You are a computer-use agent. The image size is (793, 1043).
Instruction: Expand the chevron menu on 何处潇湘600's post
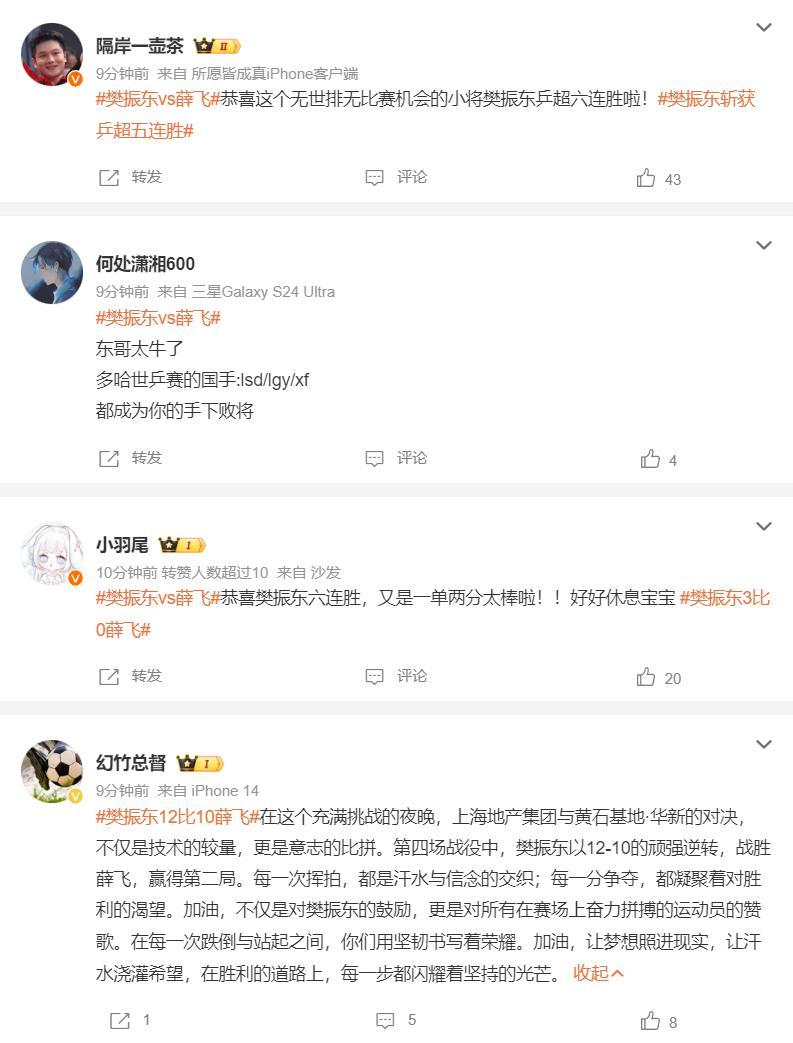tap(764, 246)
